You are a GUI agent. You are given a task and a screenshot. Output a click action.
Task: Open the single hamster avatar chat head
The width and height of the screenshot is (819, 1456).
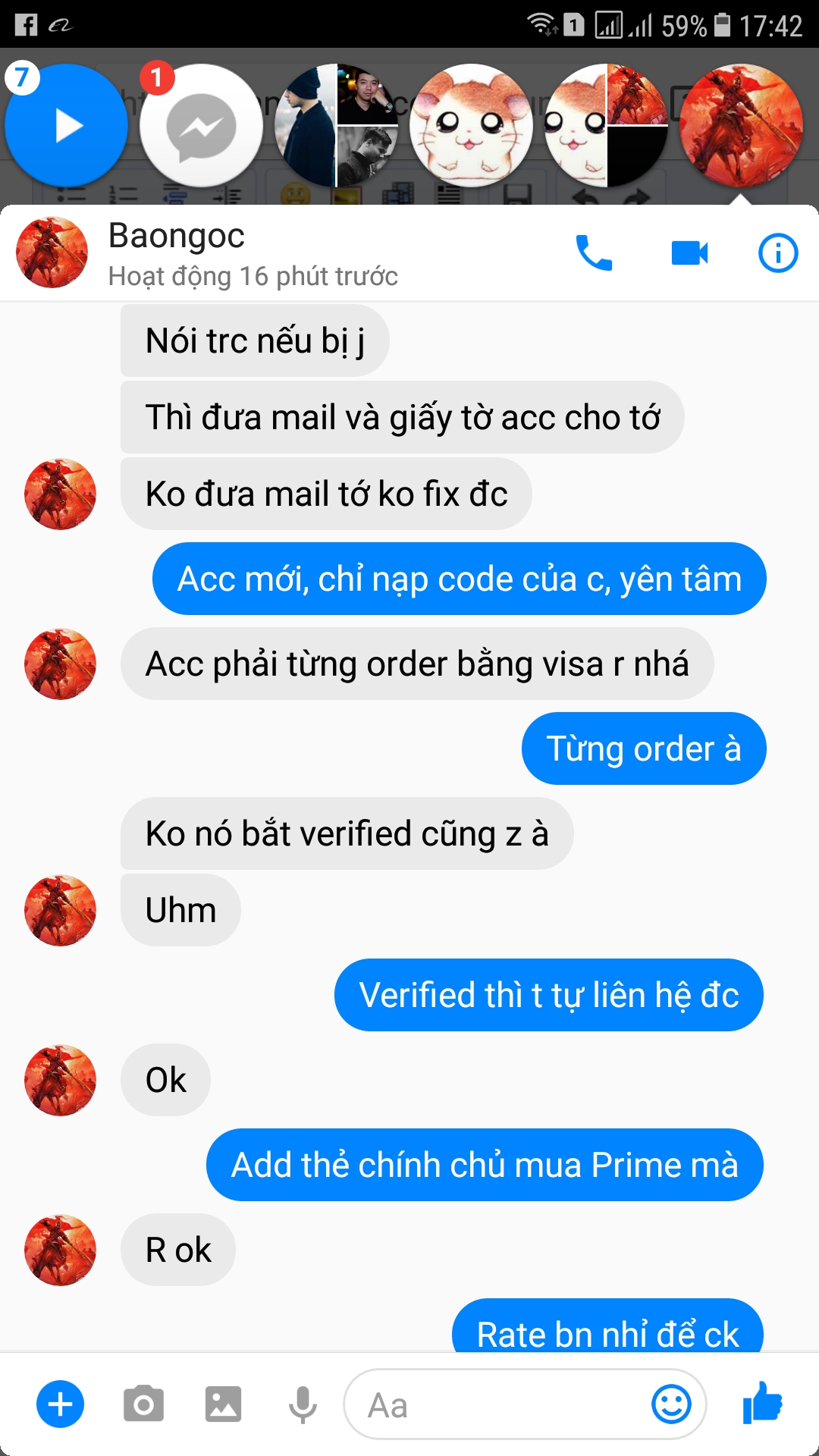click(471, 126)
